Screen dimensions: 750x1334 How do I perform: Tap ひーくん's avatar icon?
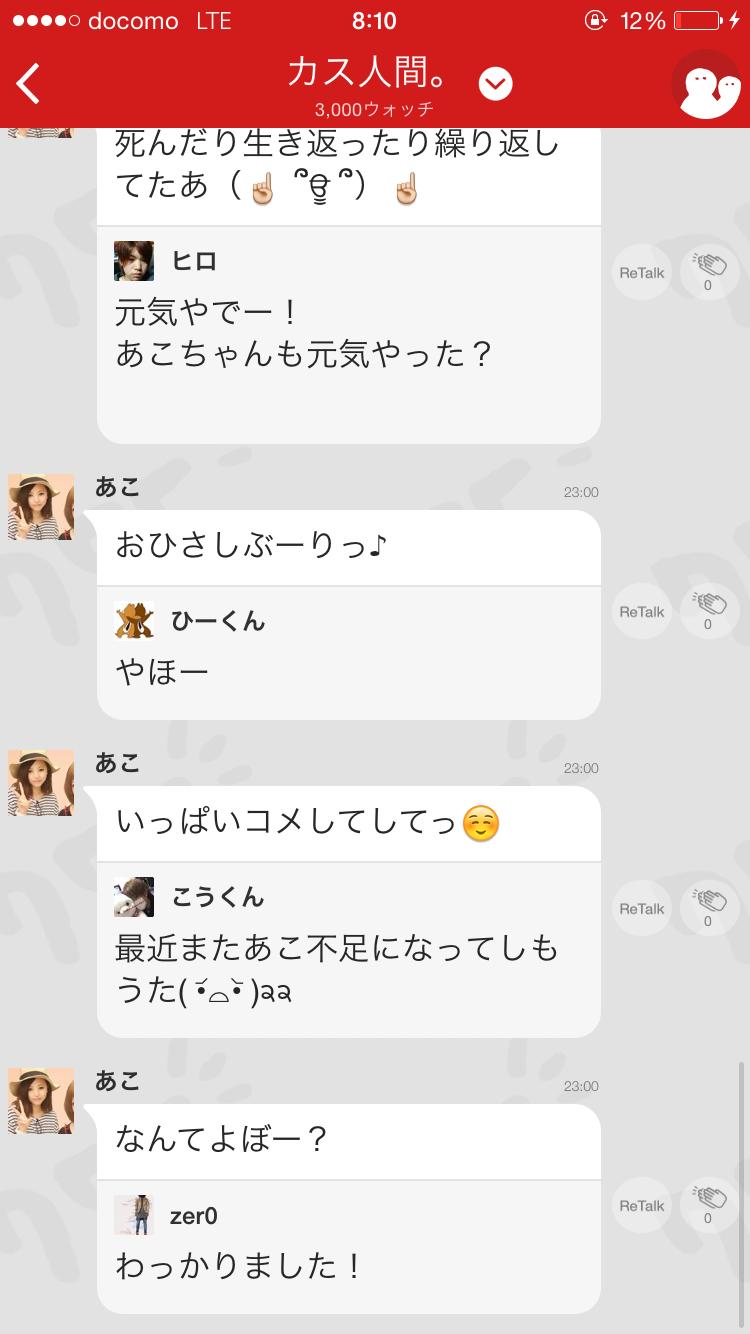pyautogui.click(x=133, y=620)
